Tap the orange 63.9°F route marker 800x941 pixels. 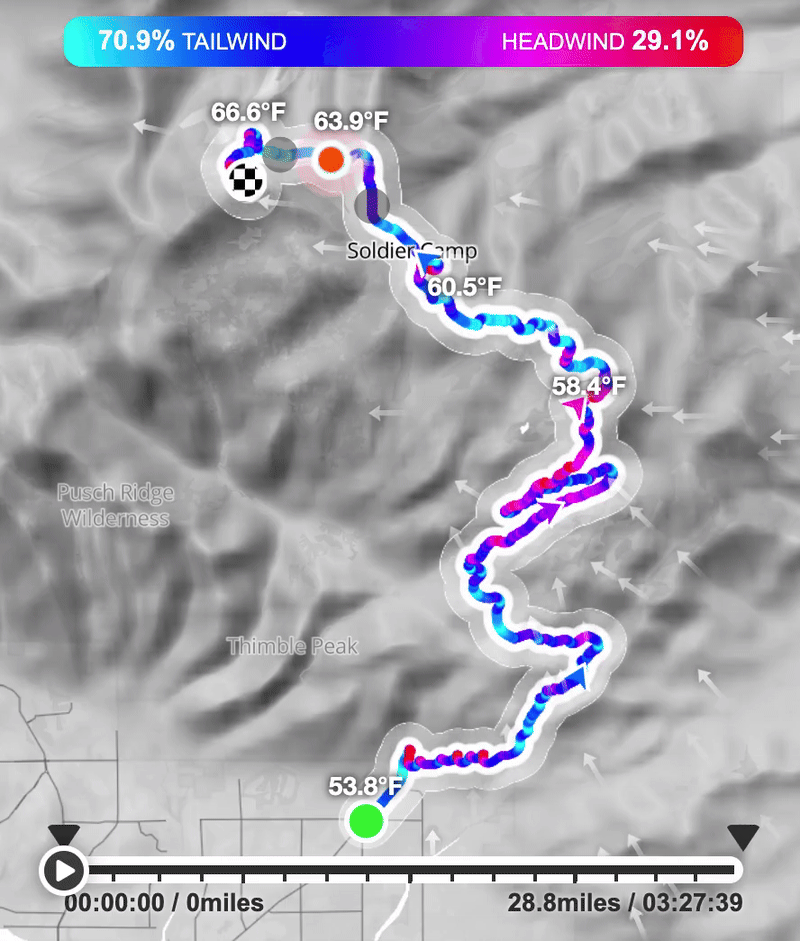(x=330, y=158)
